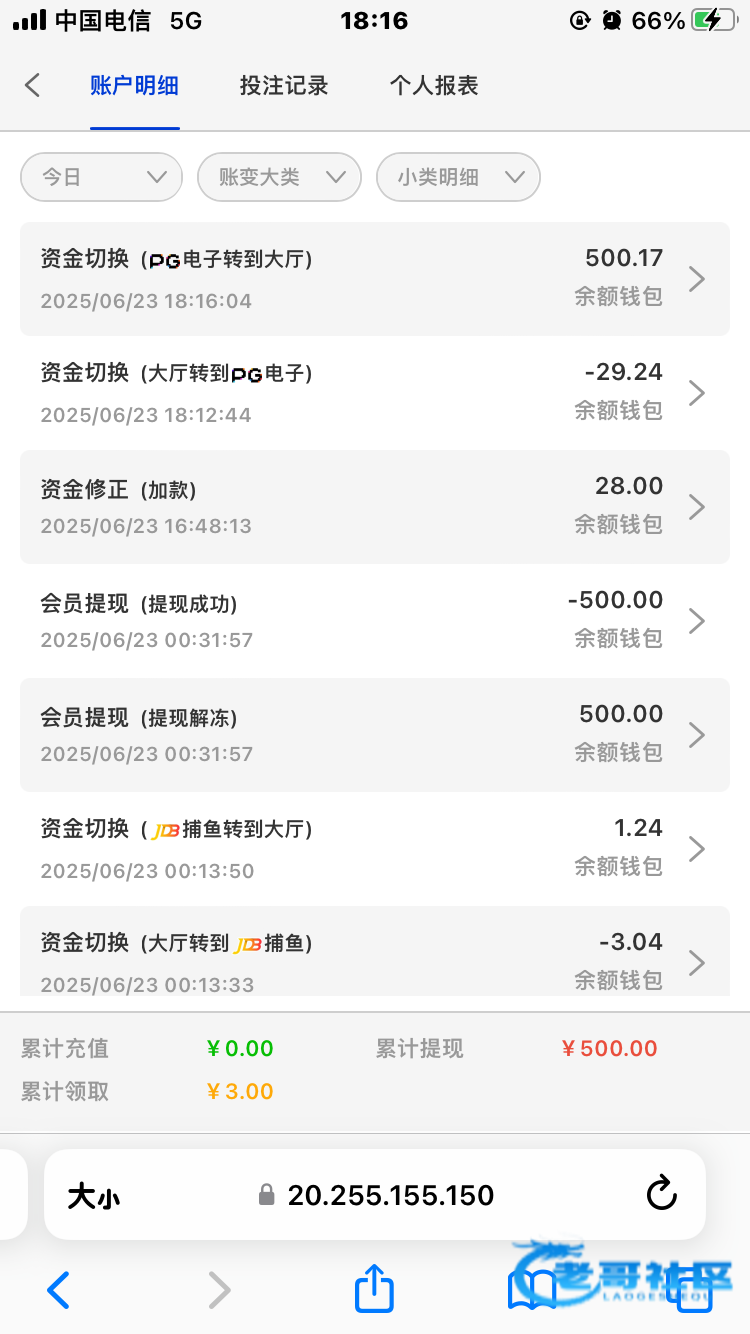
Task: Go back with the browser's back arrow
Action: (59, 1290)
